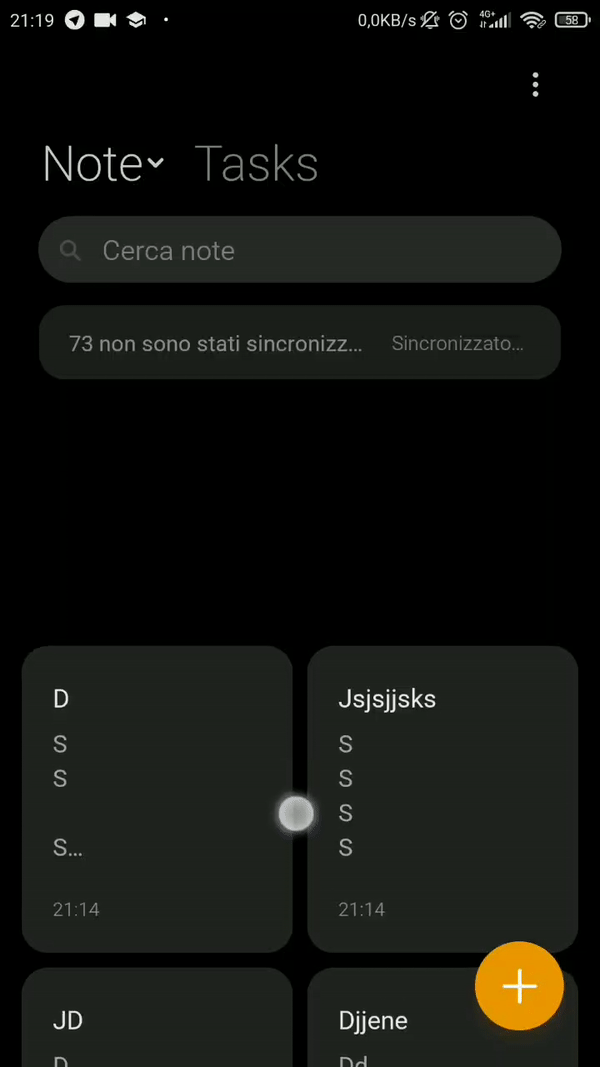Screen dimensions: 600x1067
Task: Open the note titled D
Action: pos(157,799)
